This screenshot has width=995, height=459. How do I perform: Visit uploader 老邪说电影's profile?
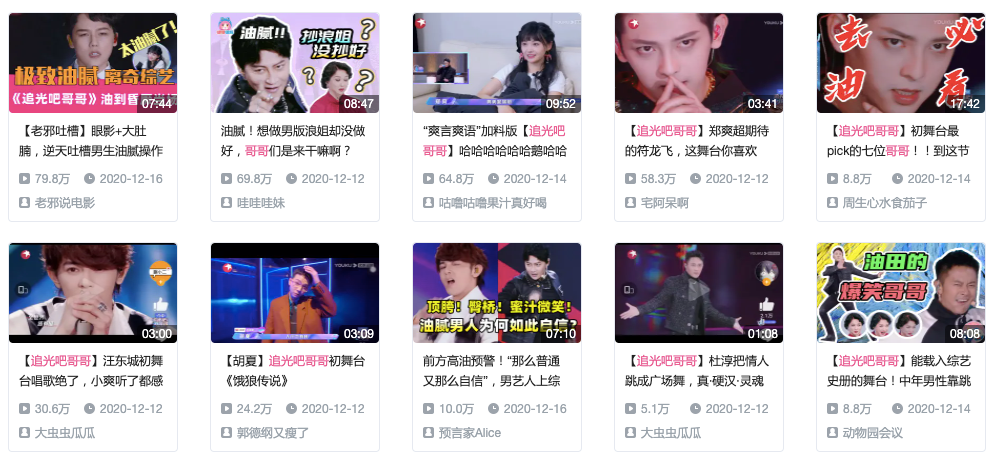pos(64,202)
